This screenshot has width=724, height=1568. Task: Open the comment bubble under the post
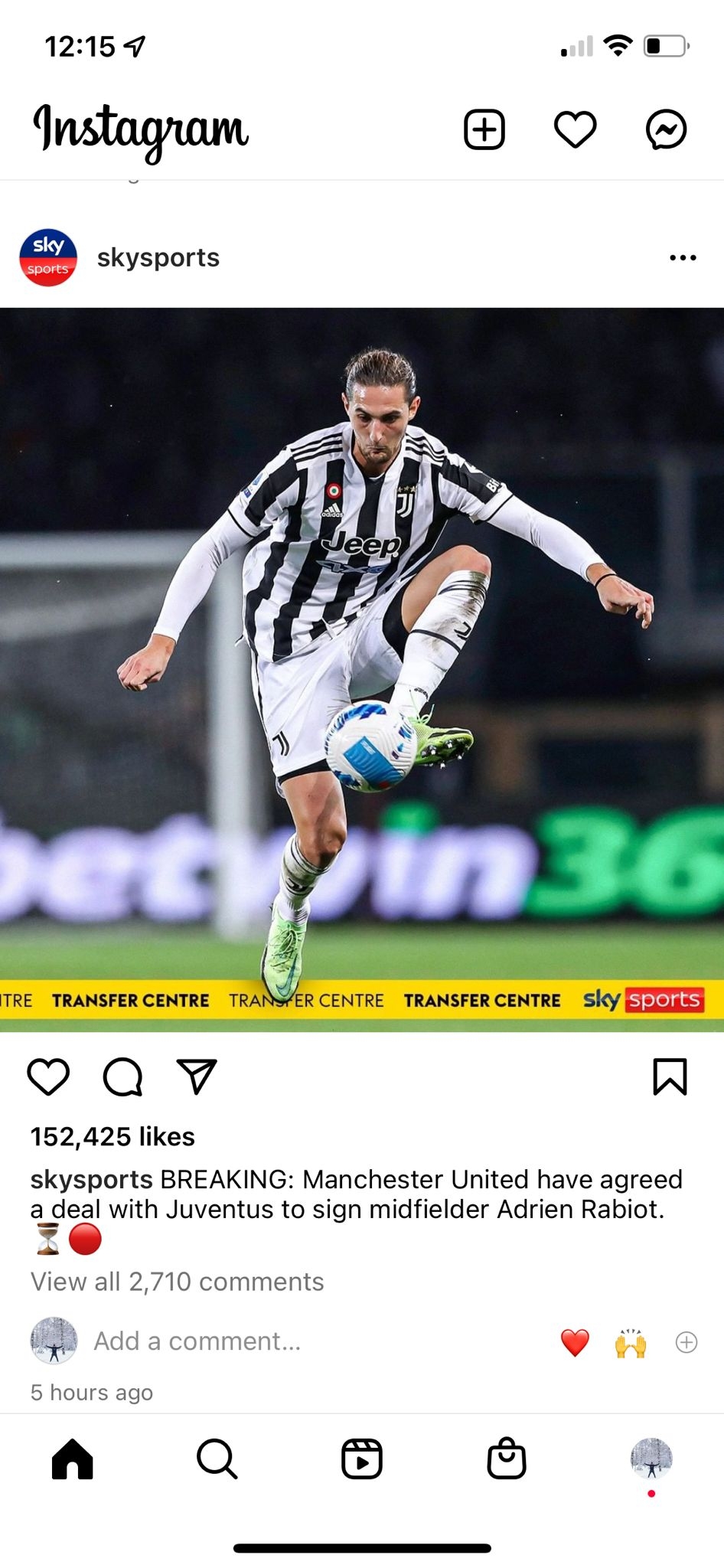122,1077
